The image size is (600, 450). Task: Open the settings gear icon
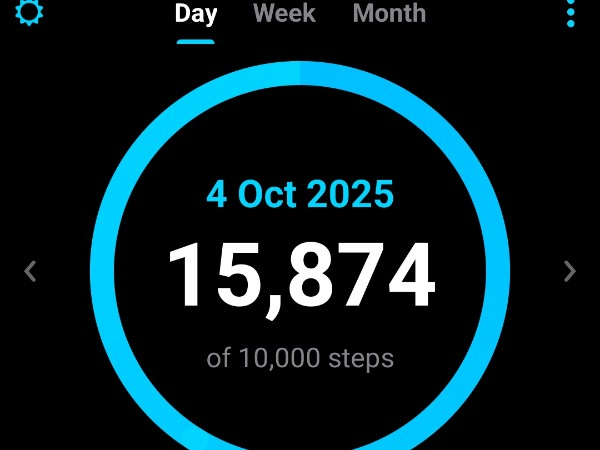(30, 13)
